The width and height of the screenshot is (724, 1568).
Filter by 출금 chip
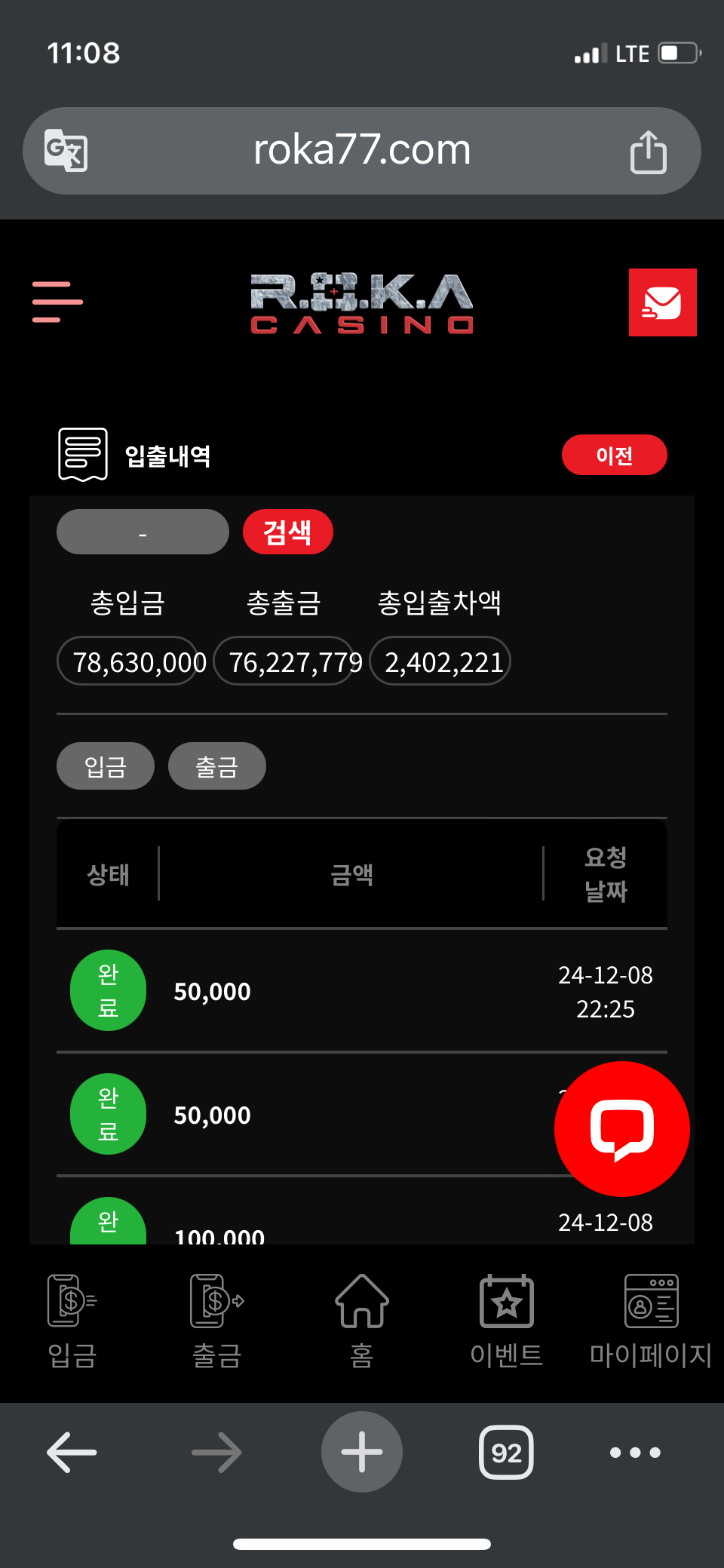[x=217, y=766]
